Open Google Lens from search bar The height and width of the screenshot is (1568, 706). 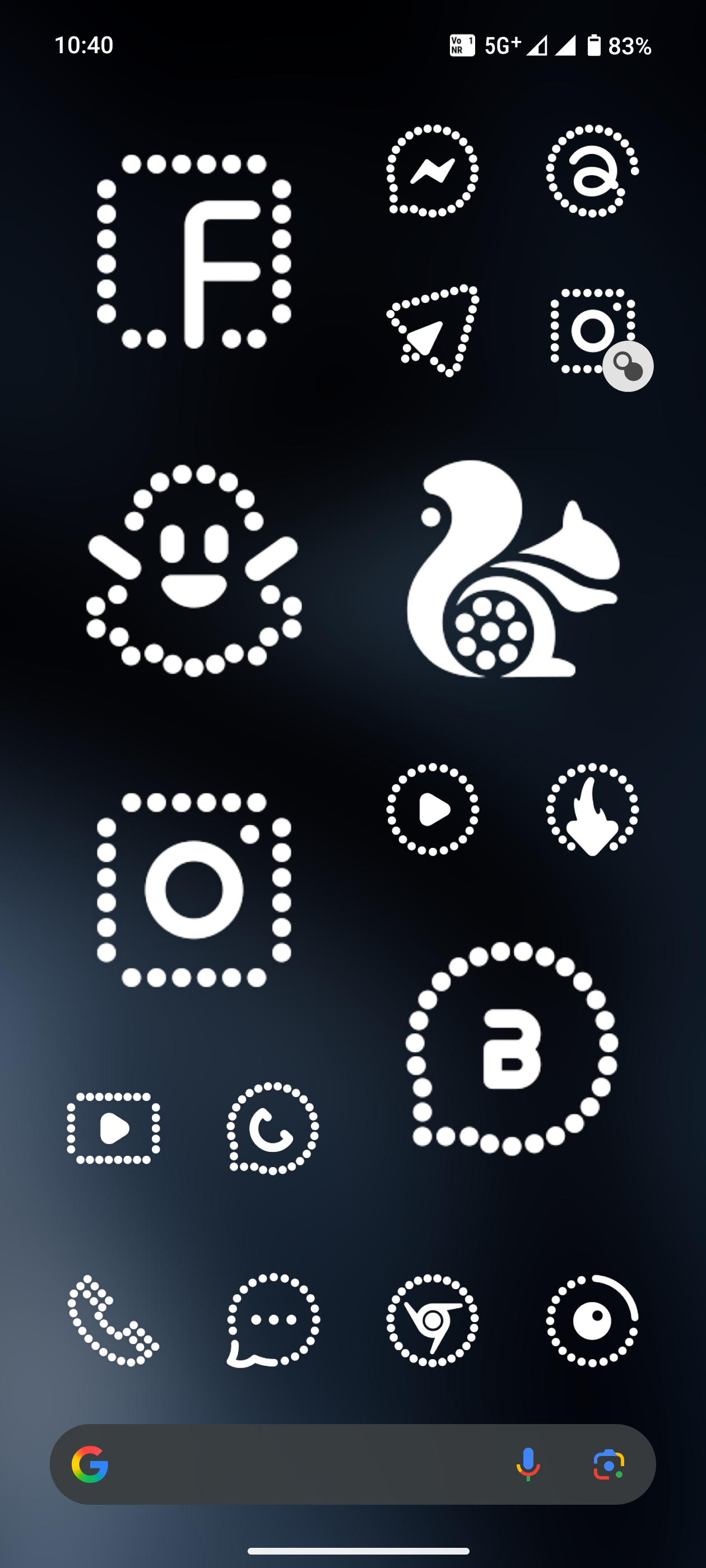point(609,1464)
